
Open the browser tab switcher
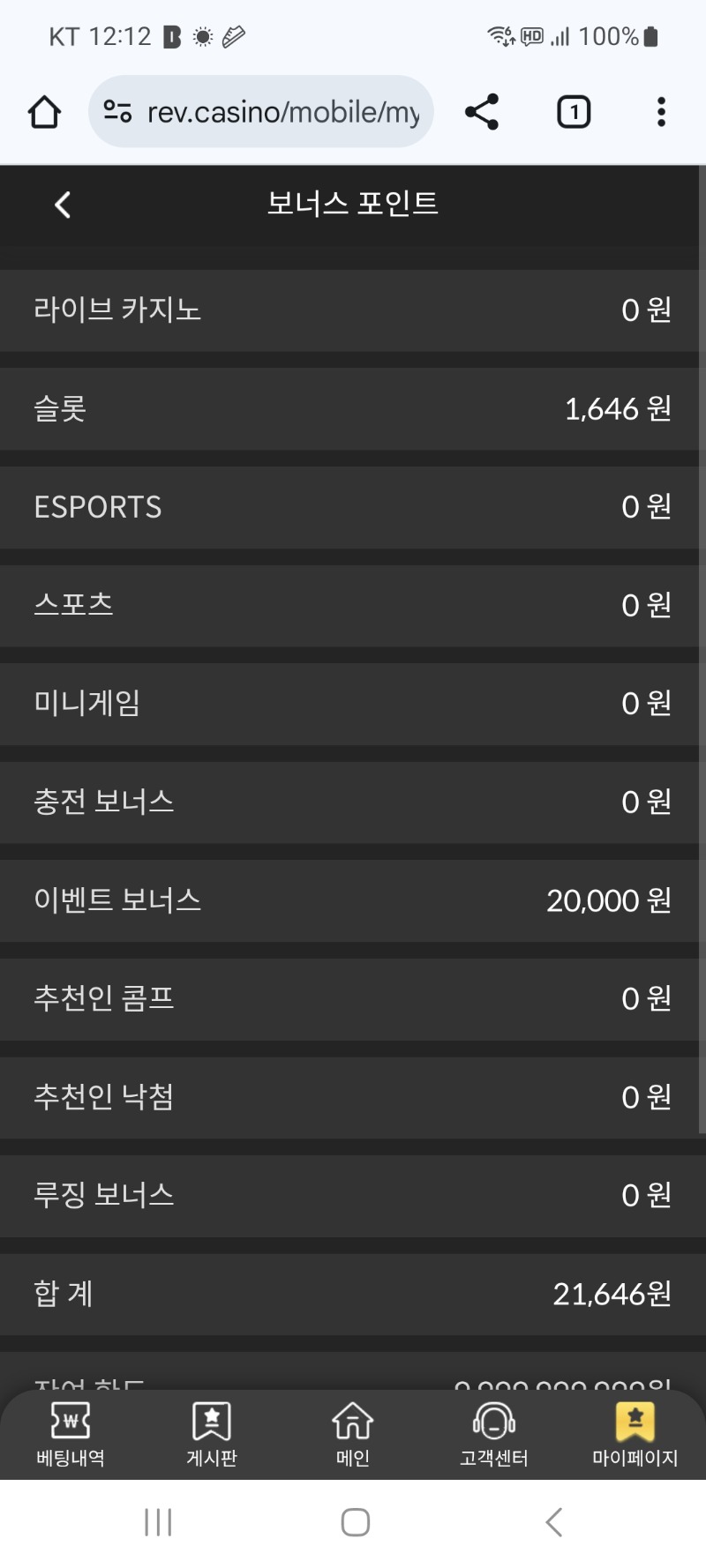click(x=574, y=112)
